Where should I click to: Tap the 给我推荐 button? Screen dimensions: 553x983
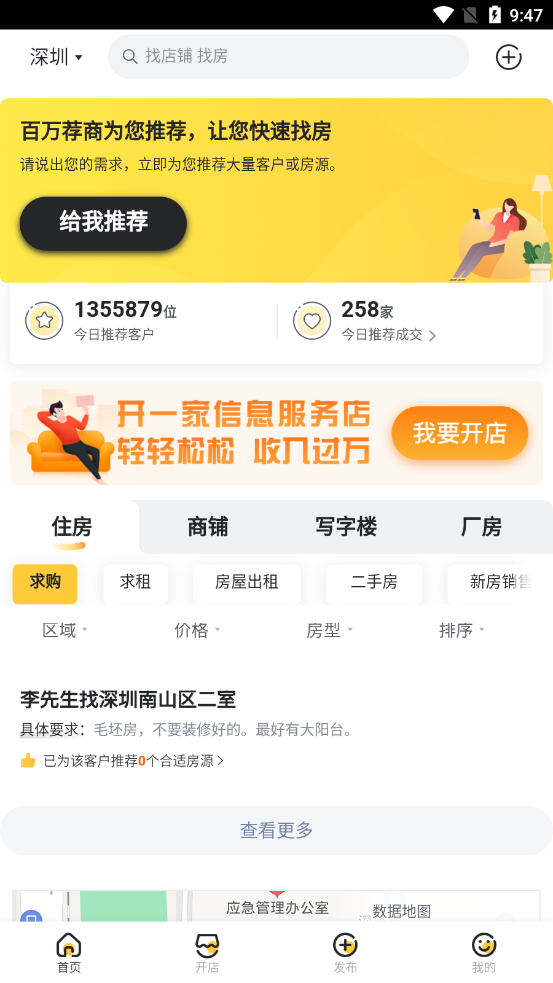[103, 223]
